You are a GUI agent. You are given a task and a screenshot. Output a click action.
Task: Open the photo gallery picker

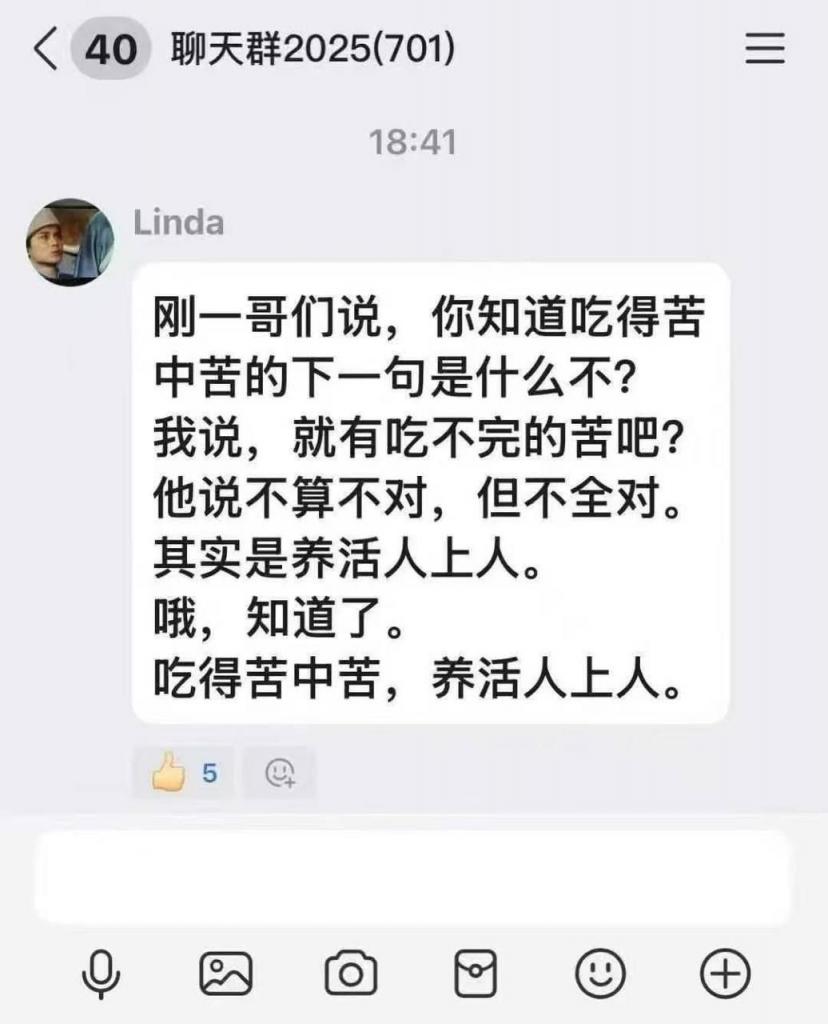tap(226, 972)
